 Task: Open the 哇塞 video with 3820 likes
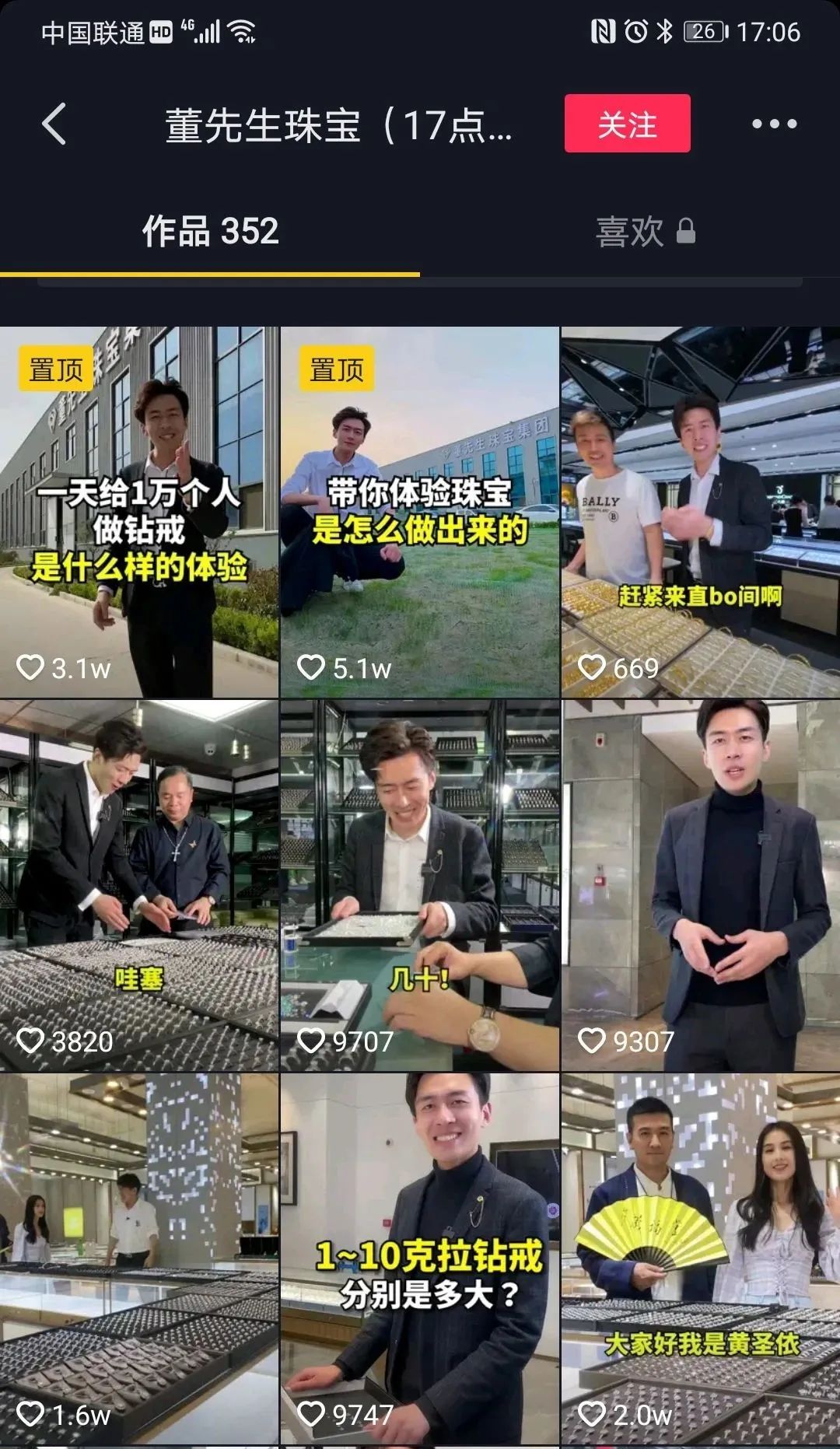(139, 885)
